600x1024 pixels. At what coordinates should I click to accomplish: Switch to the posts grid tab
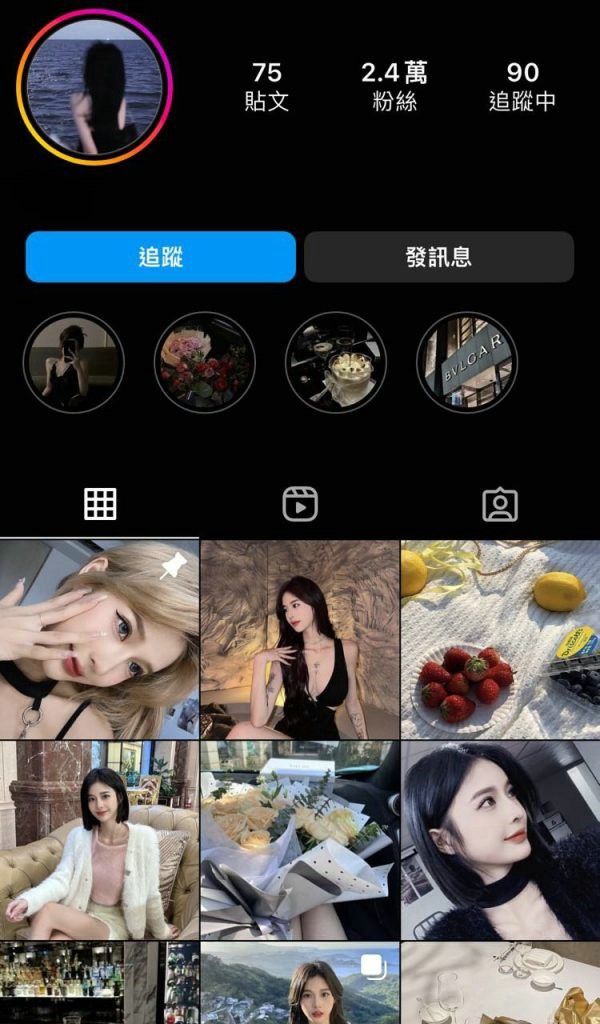tap(100, 504)
